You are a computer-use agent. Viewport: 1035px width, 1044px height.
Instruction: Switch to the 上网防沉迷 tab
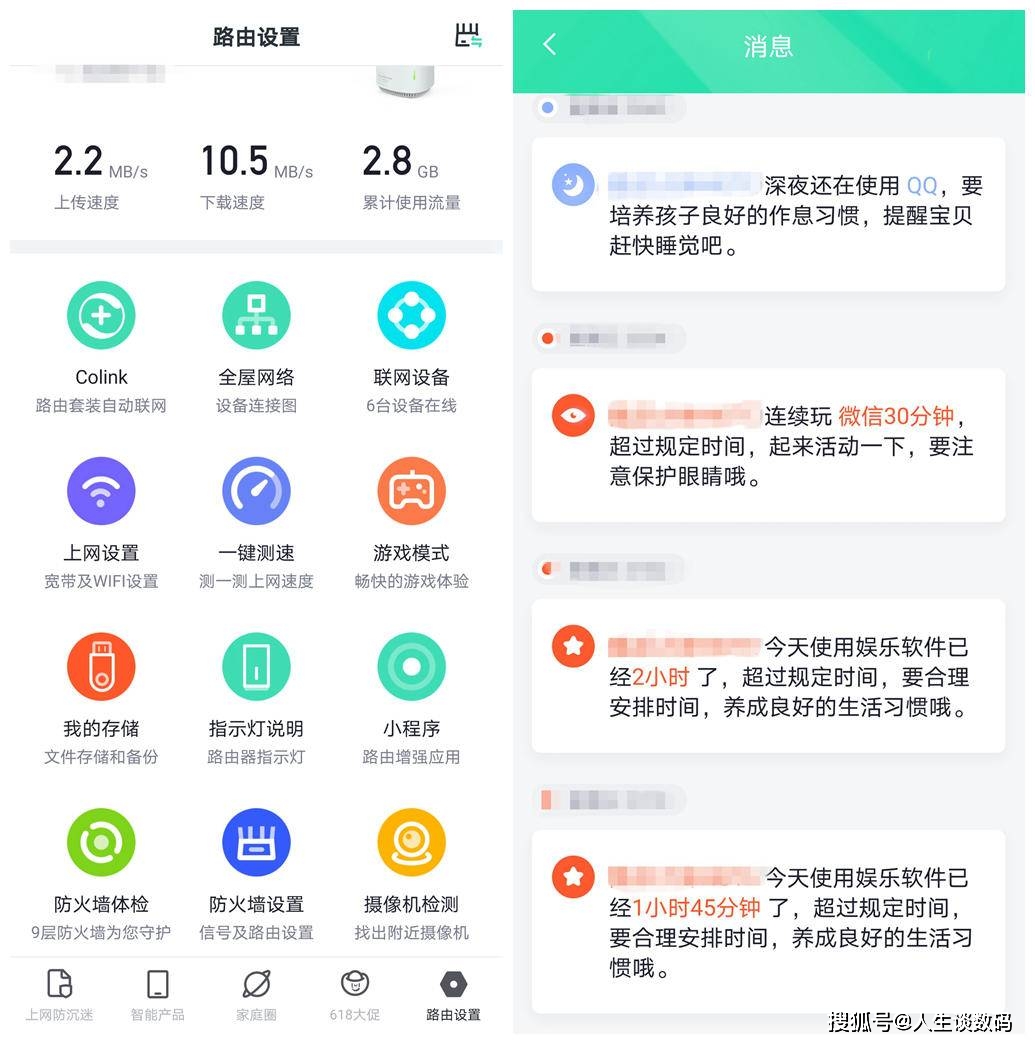click(60, 995)
